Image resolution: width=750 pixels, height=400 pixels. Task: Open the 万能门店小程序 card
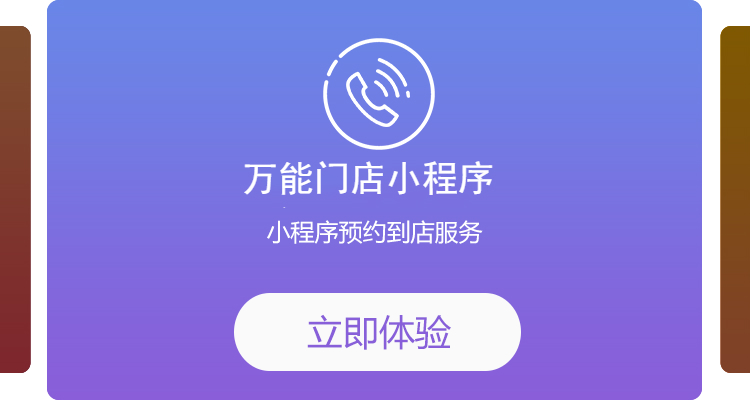click(x=374, y=180)
